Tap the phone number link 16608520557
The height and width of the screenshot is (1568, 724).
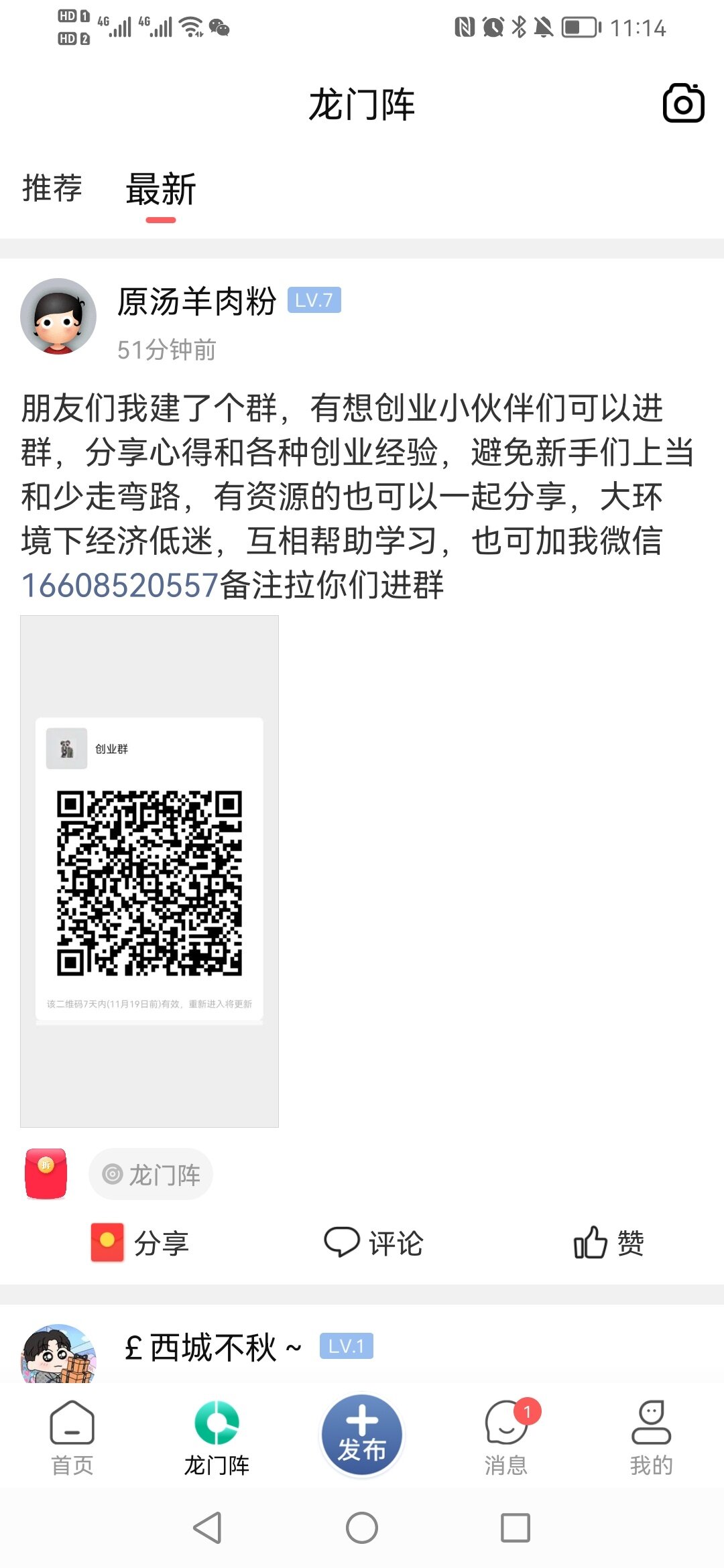pos(120,585)
